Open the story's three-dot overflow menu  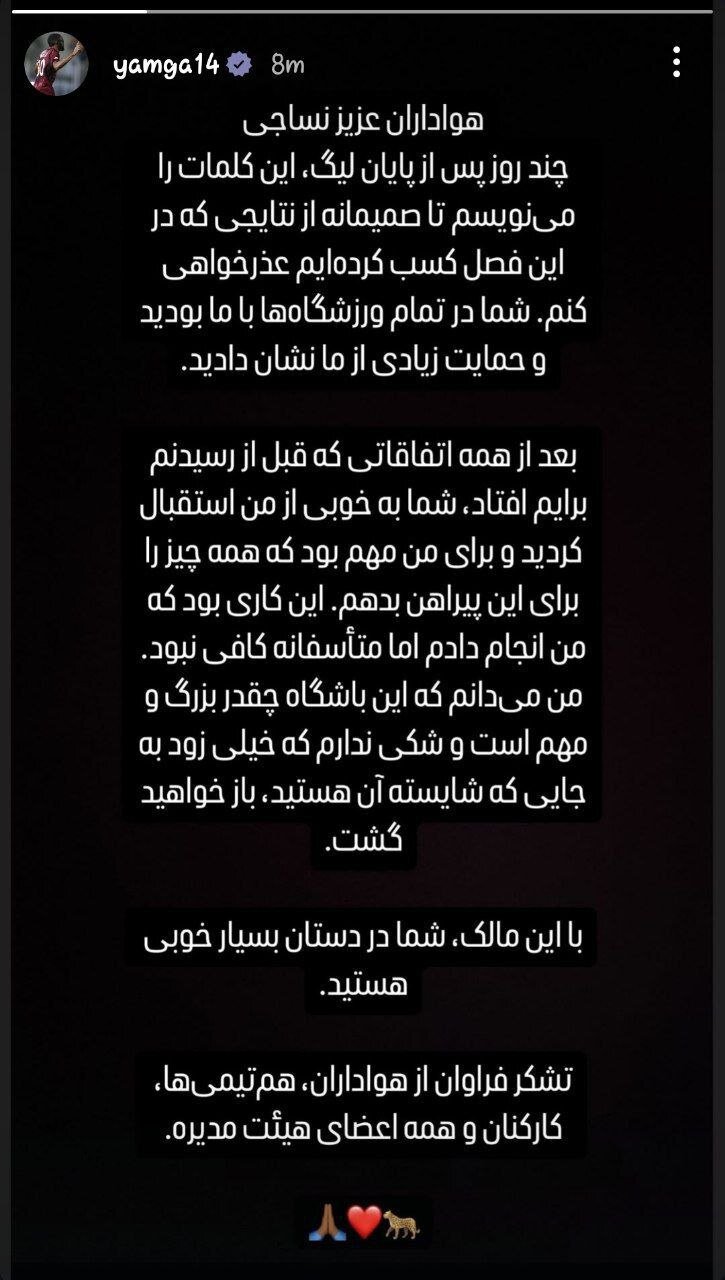pyautogui.click(x=677, y=64)
